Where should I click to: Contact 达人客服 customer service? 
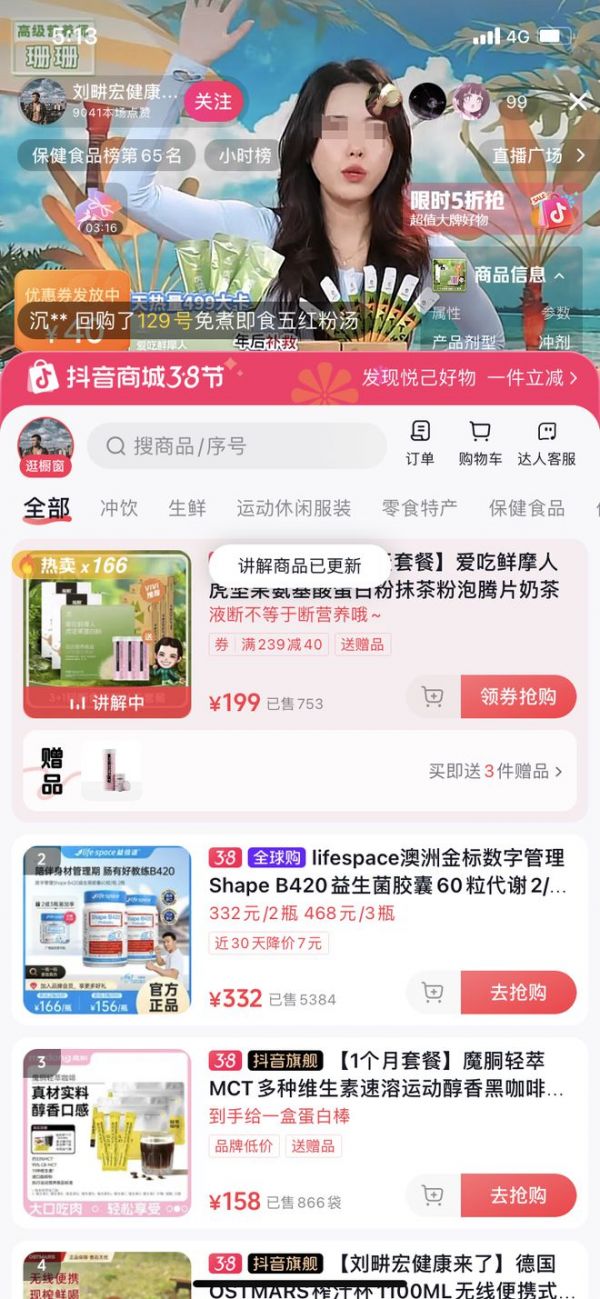click(546, 443)
